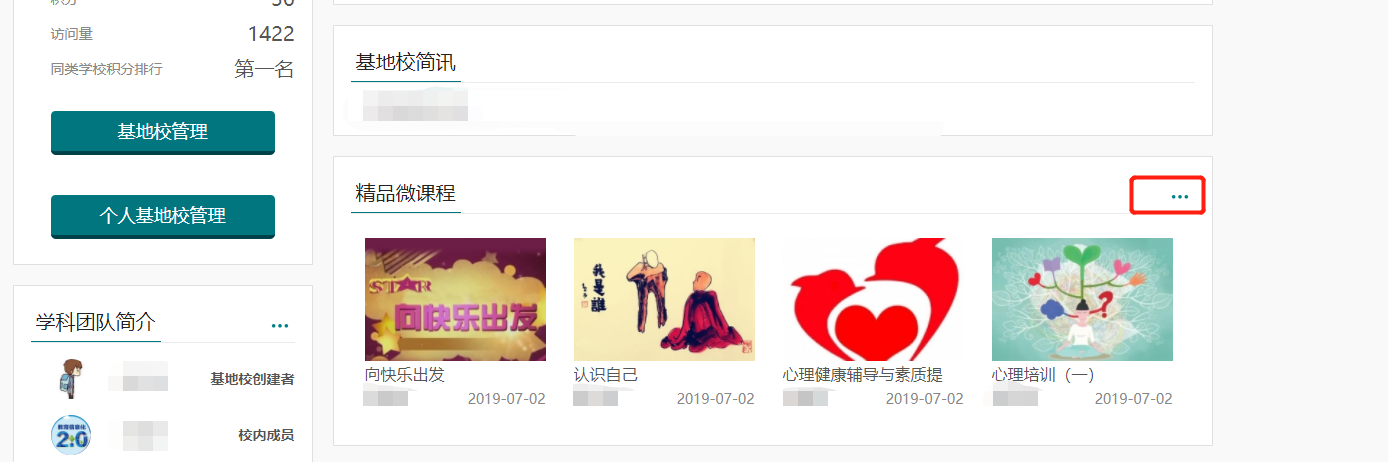View the 基地校创建者 team member
Viewport: 1388px width, 462px height.
click(70, 379)
